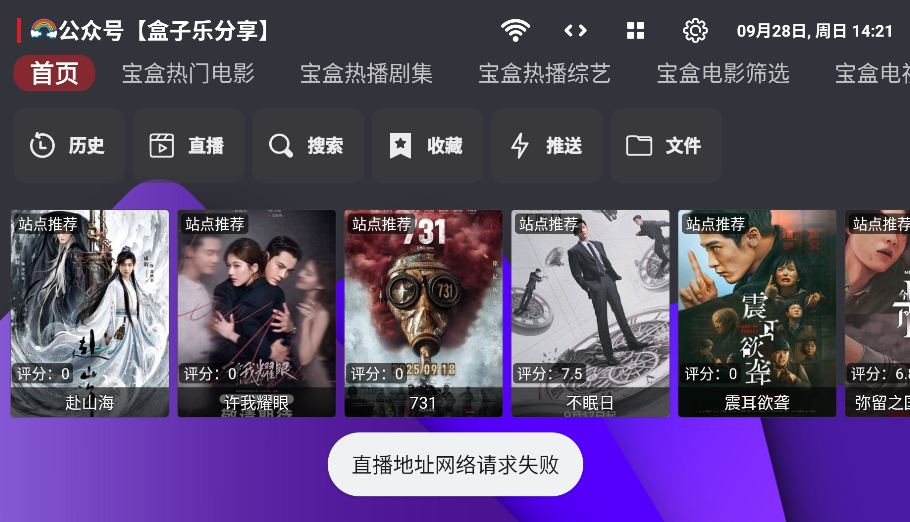The height and width of the screenshot is (522, 910).
Task: Tap the source switch arrows icon
Action: tap(576, 31)
